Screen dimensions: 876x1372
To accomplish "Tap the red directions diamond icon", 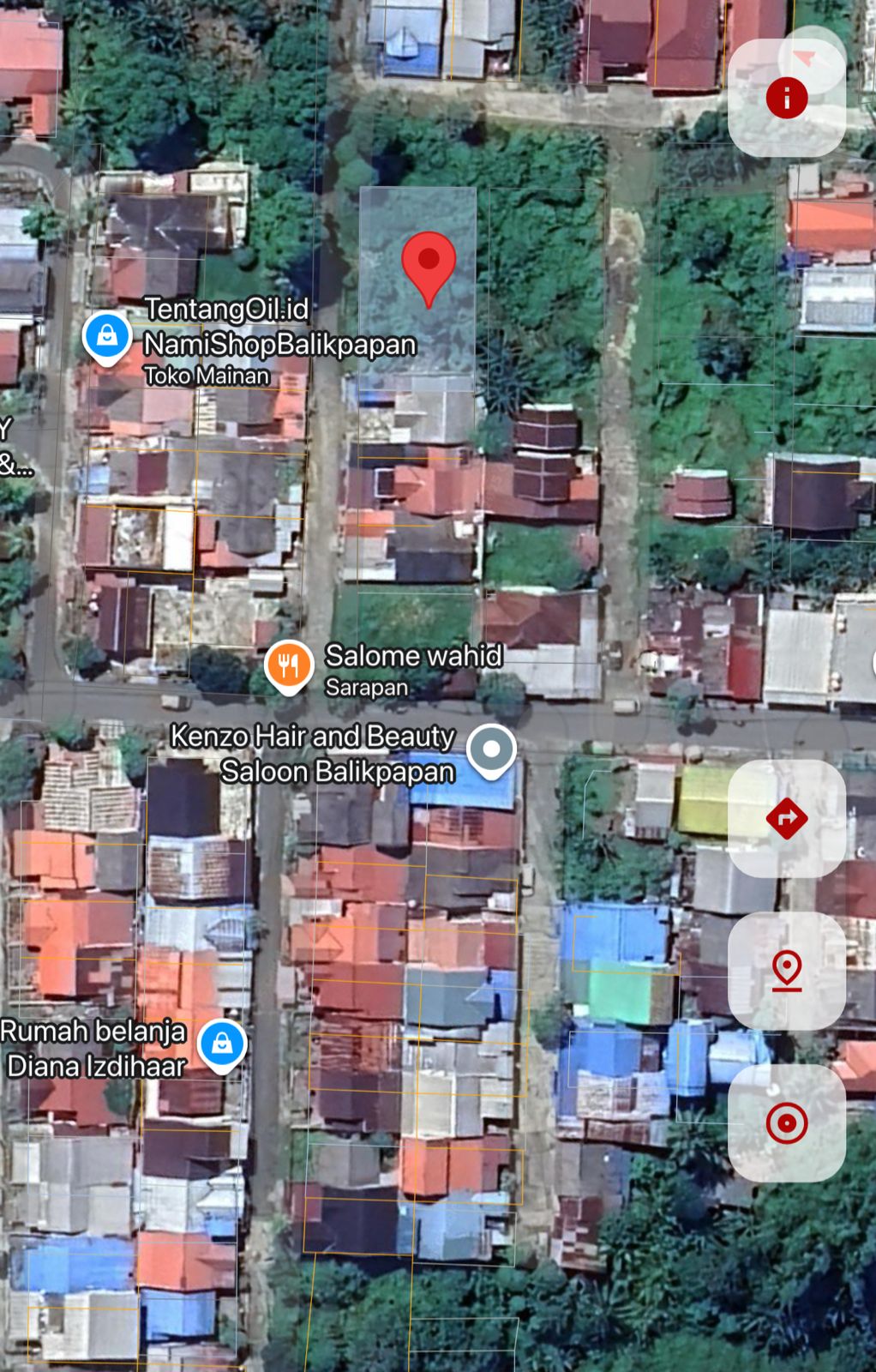I will click(786, 819).
